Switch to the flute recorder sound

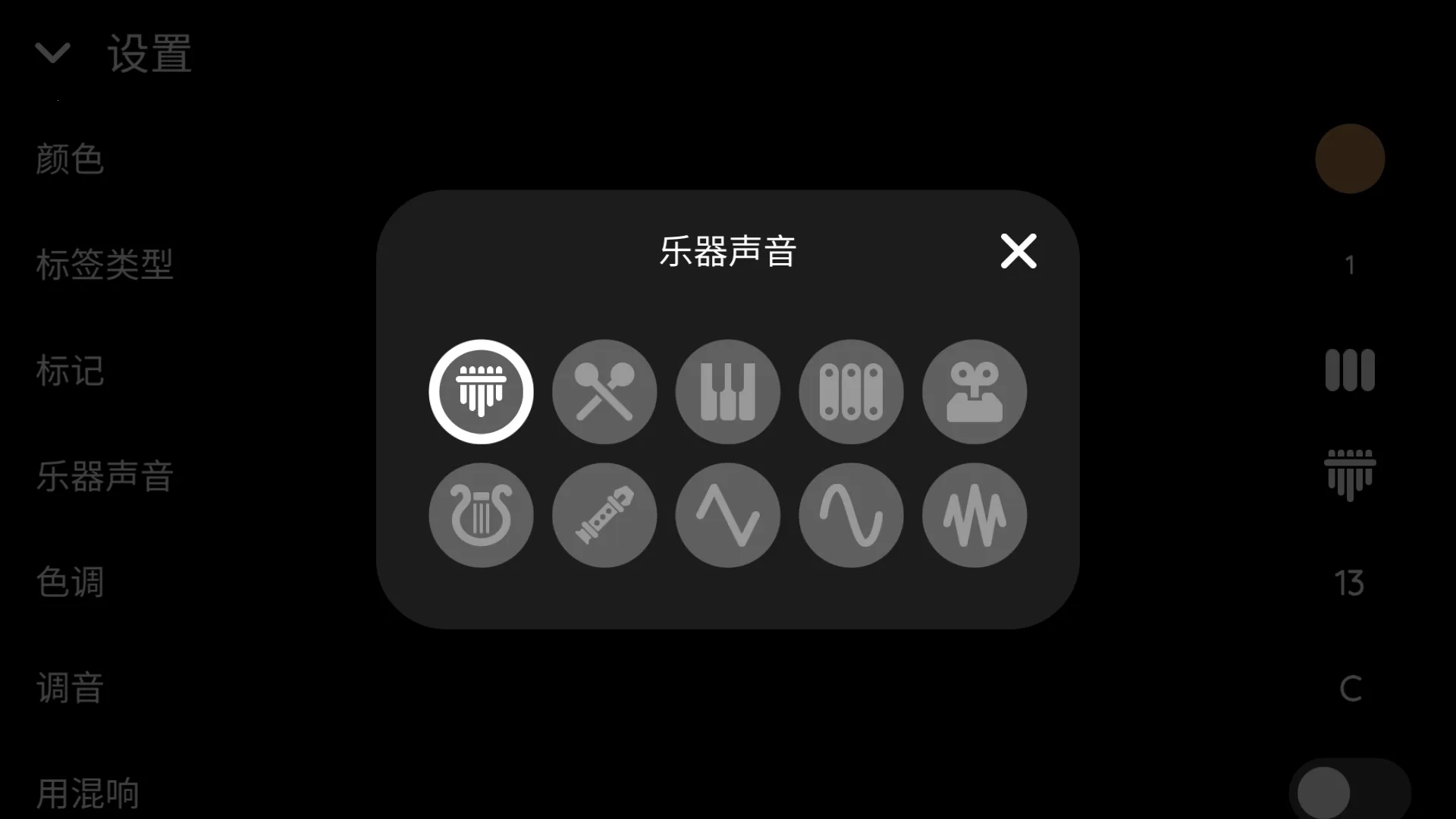604,515
